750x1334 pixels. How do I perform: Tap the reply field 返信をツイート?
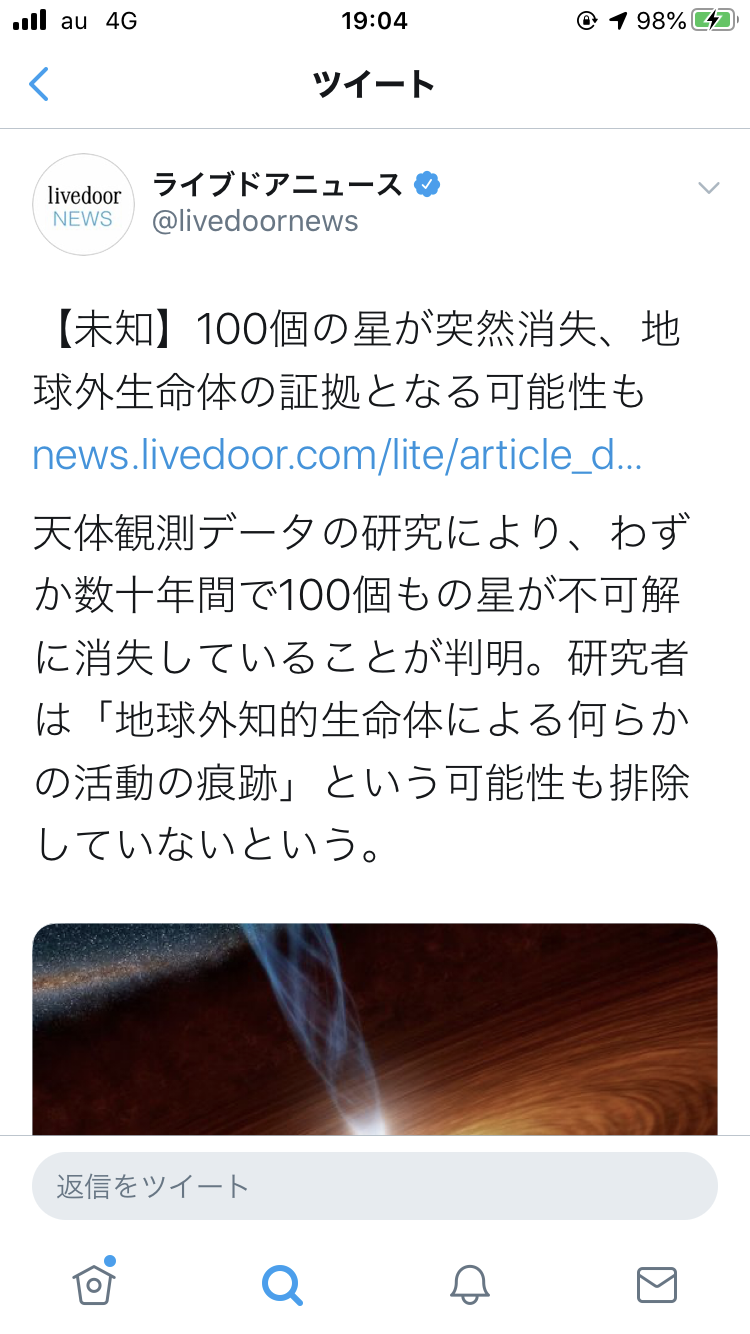click(375, 1186)
